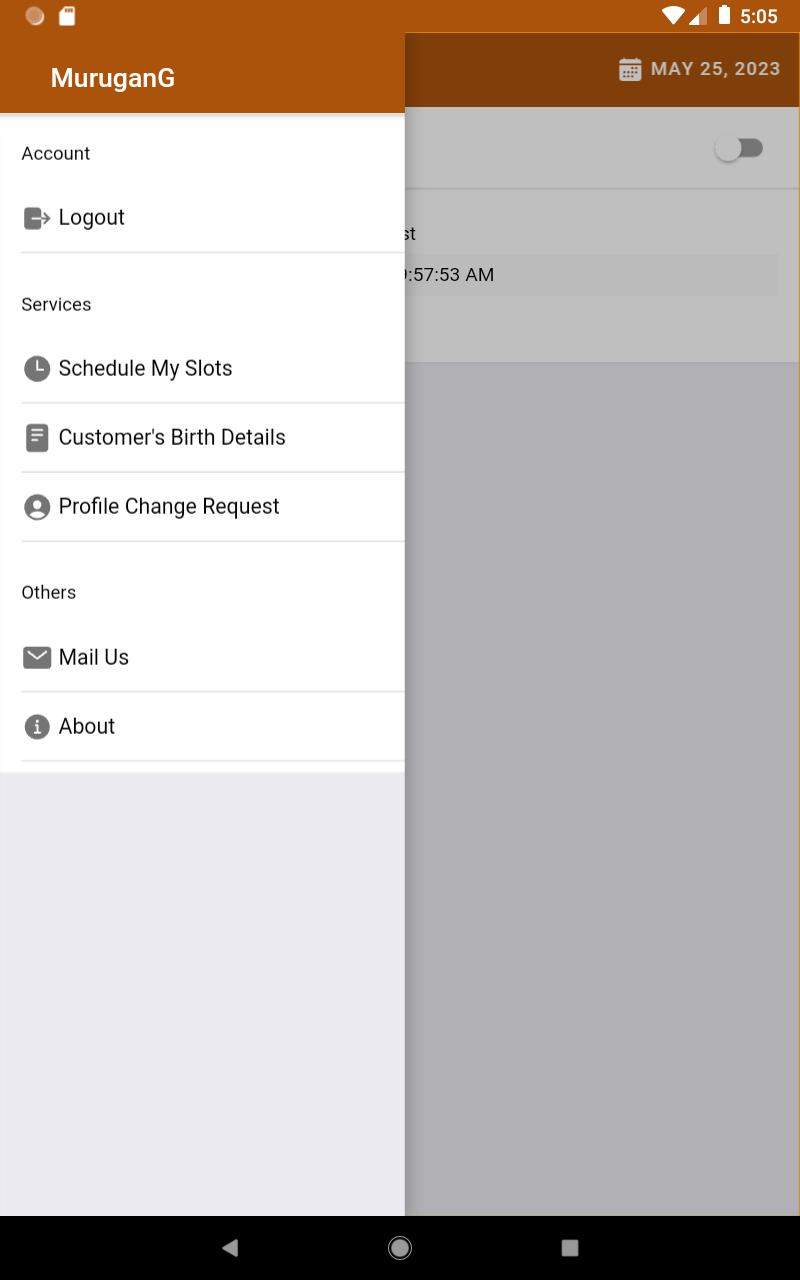Image resolution: width=800 pixels, height=1280 pixels.
Task: Go back using system navigation
Action: 230,1247
